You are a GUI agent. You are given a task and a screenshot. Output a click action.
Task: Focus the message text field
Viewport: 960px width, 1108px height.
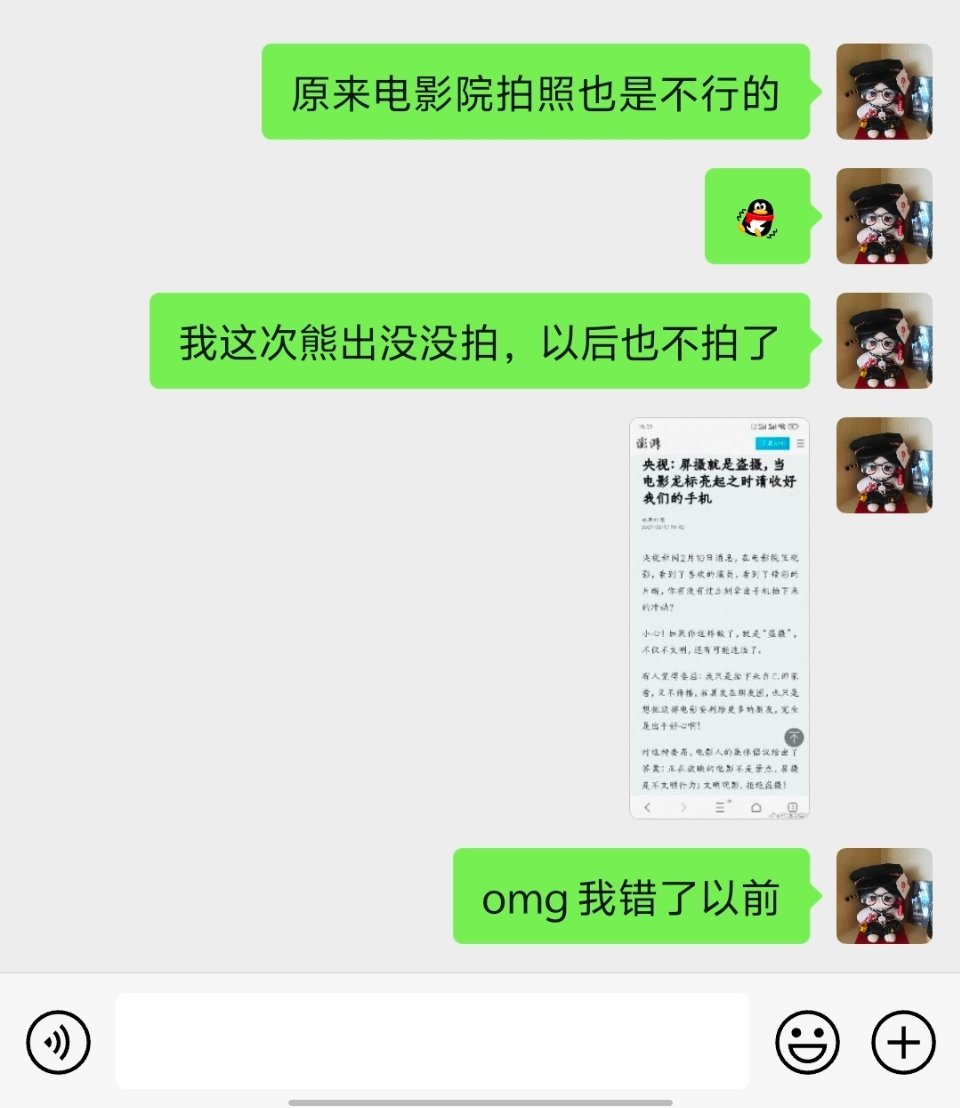[432, 1040]
